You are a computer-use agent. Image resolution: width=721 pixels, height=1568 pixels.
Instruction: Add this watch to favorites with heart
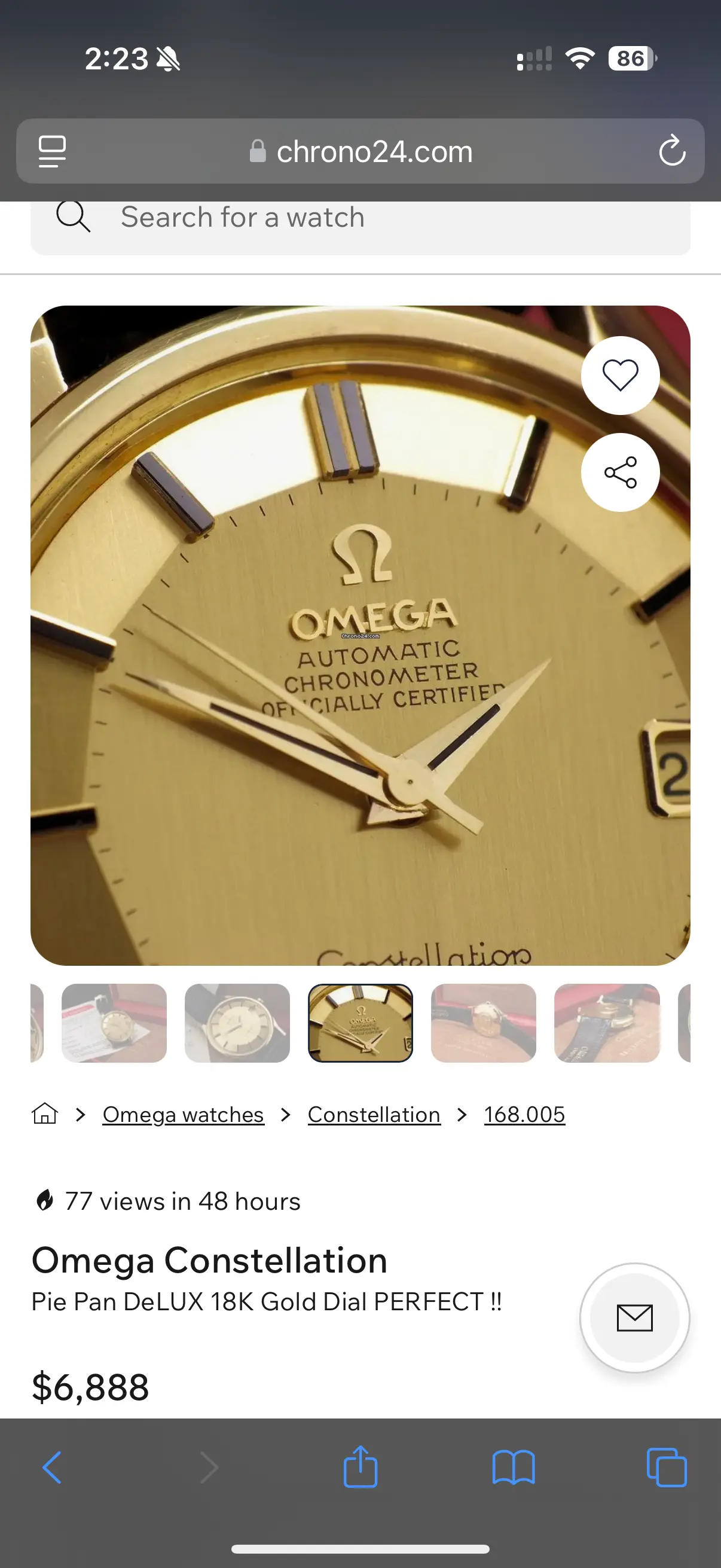point(620,375)
